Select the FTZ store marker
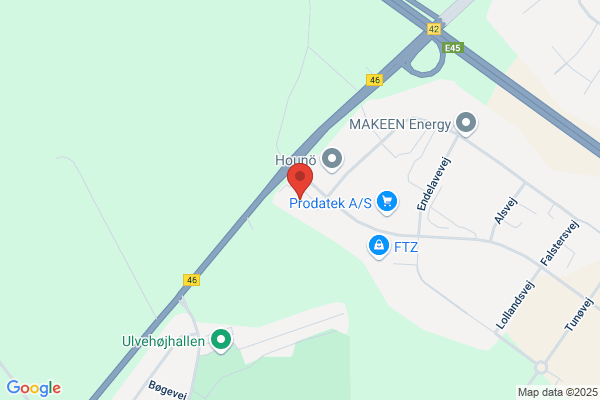This screenshot has height=400, width=600. pyautogui.click(x=379, y=247)
